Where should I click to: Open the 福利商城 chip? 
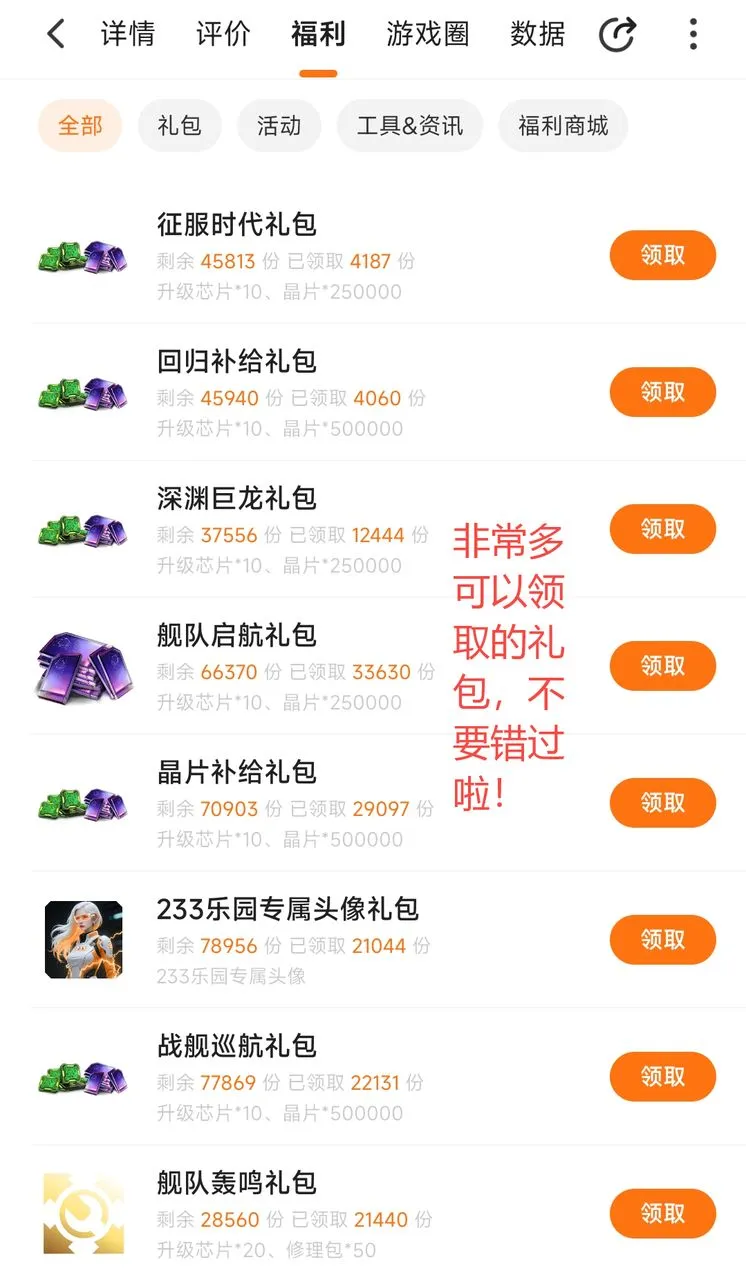coord(563,126)
